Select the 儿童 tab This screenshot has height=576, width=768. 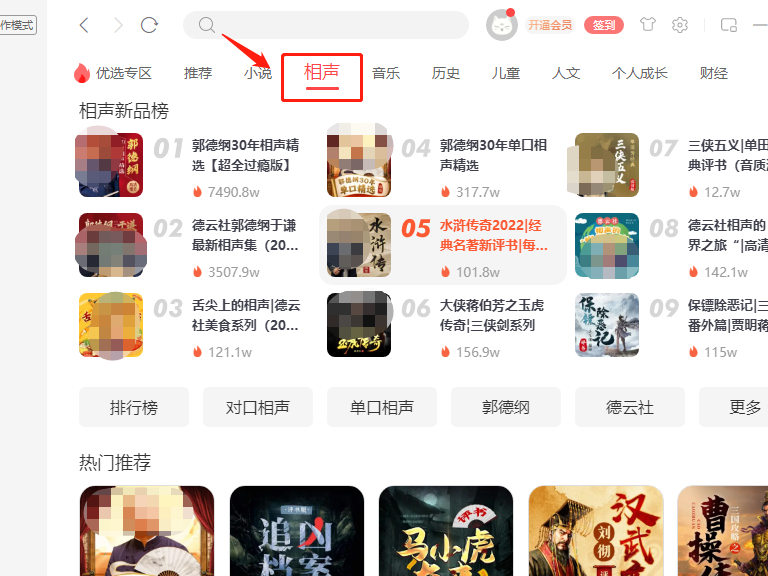click(506, 73)
